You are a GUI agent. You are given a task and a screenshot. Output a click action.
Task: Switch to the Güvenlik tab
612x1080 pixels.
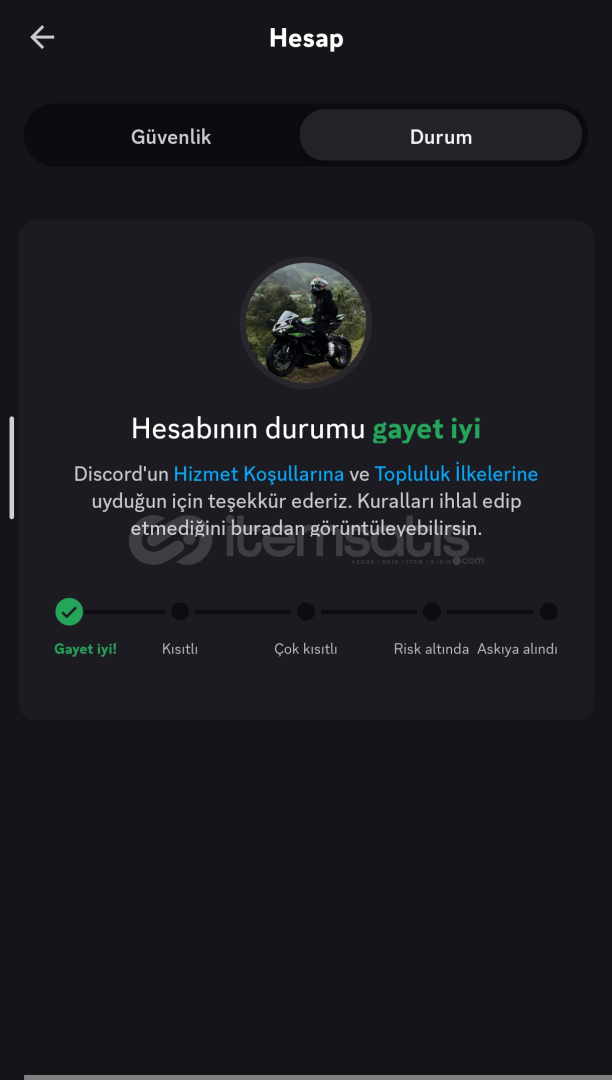(x=171, y=137)
